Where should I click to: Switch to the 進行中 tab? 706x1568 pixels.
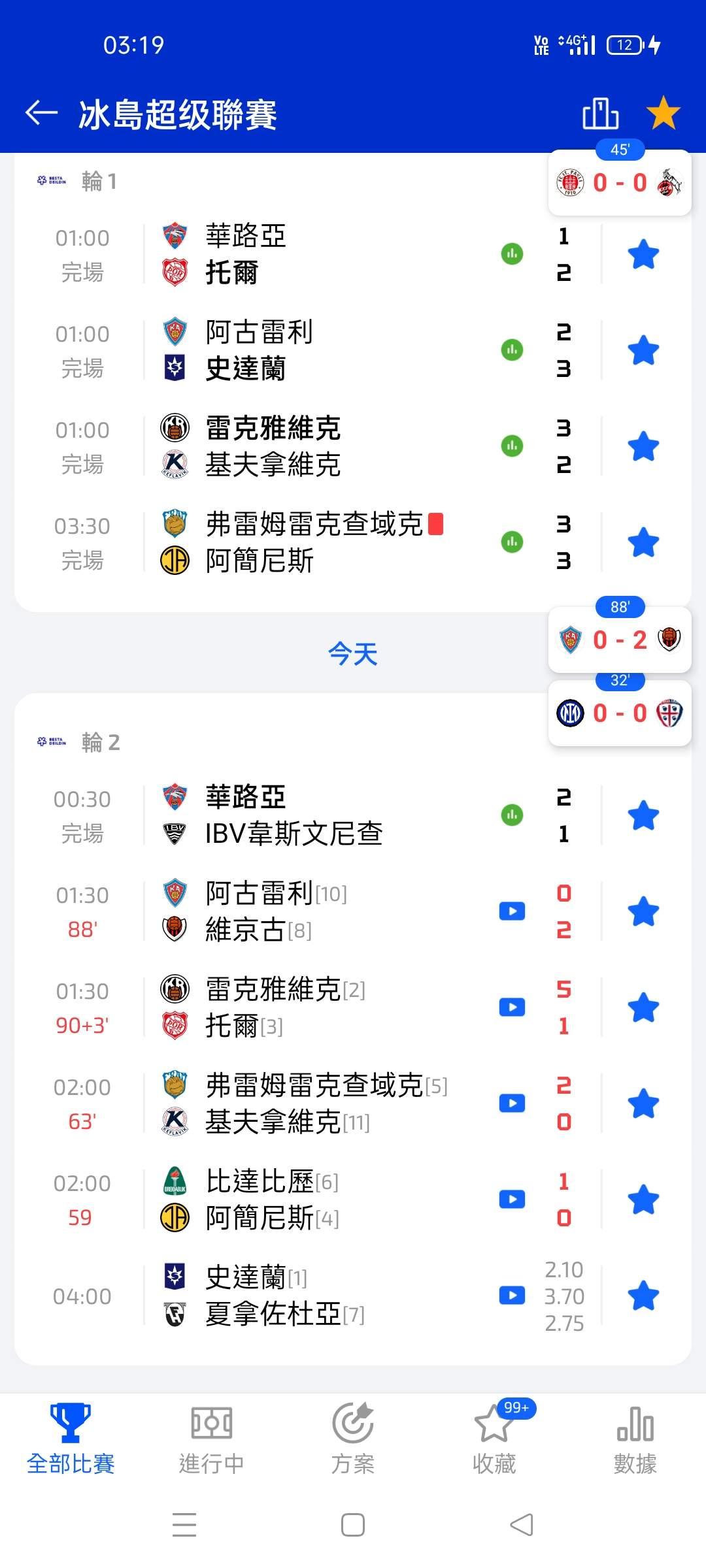click(x=211, y=1437)
